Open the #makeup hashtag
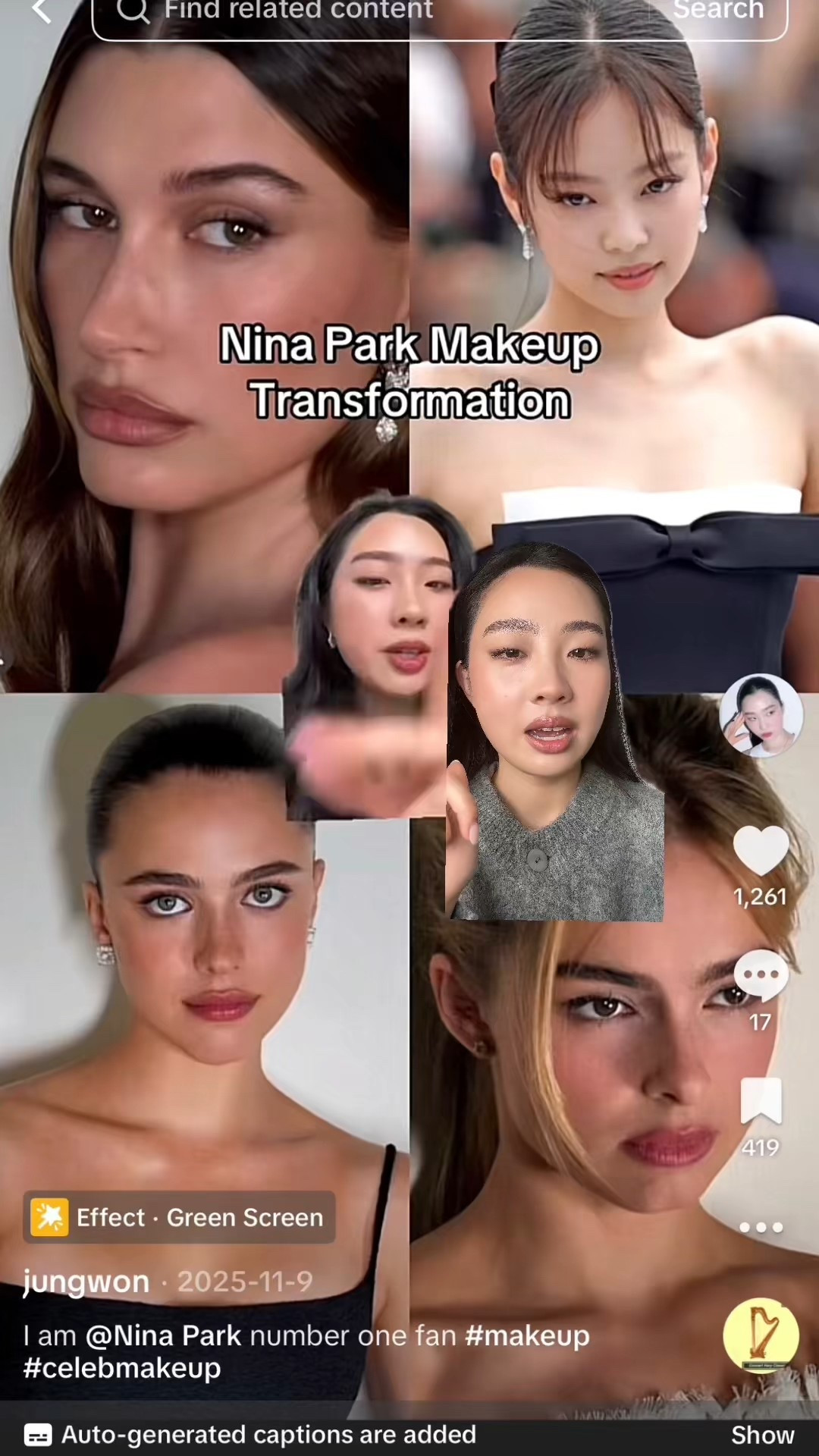 pos(527,1335)
